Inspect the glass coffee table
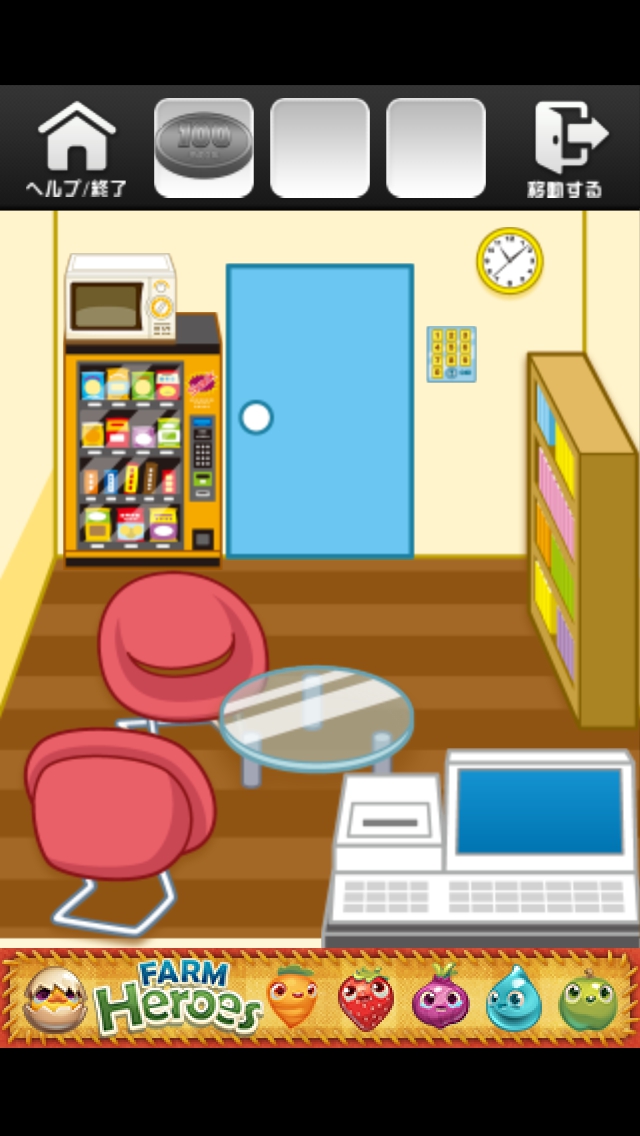The image size is (640, 1136). pos(316,715)
